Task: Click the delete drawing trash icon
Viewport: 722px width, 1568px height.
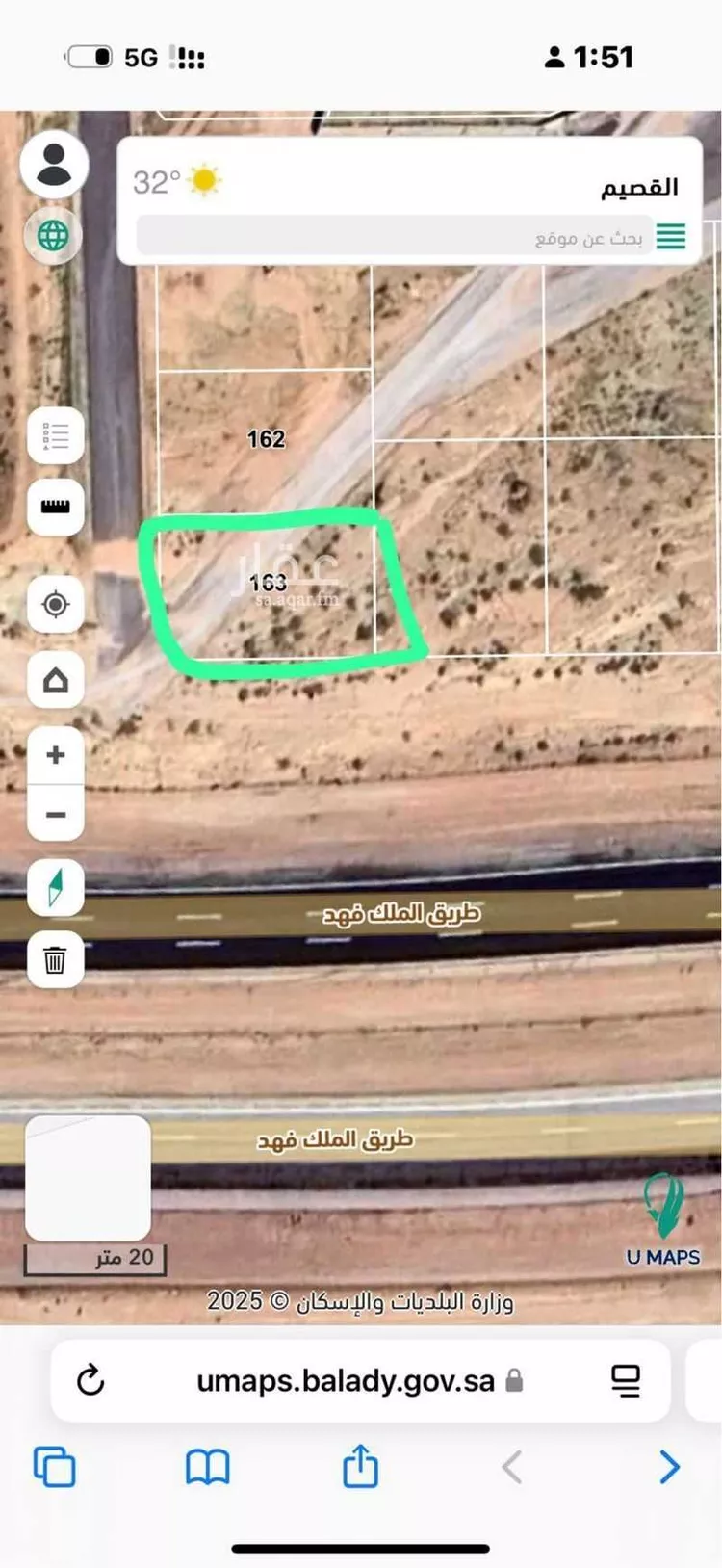Action: pos(55,959)
